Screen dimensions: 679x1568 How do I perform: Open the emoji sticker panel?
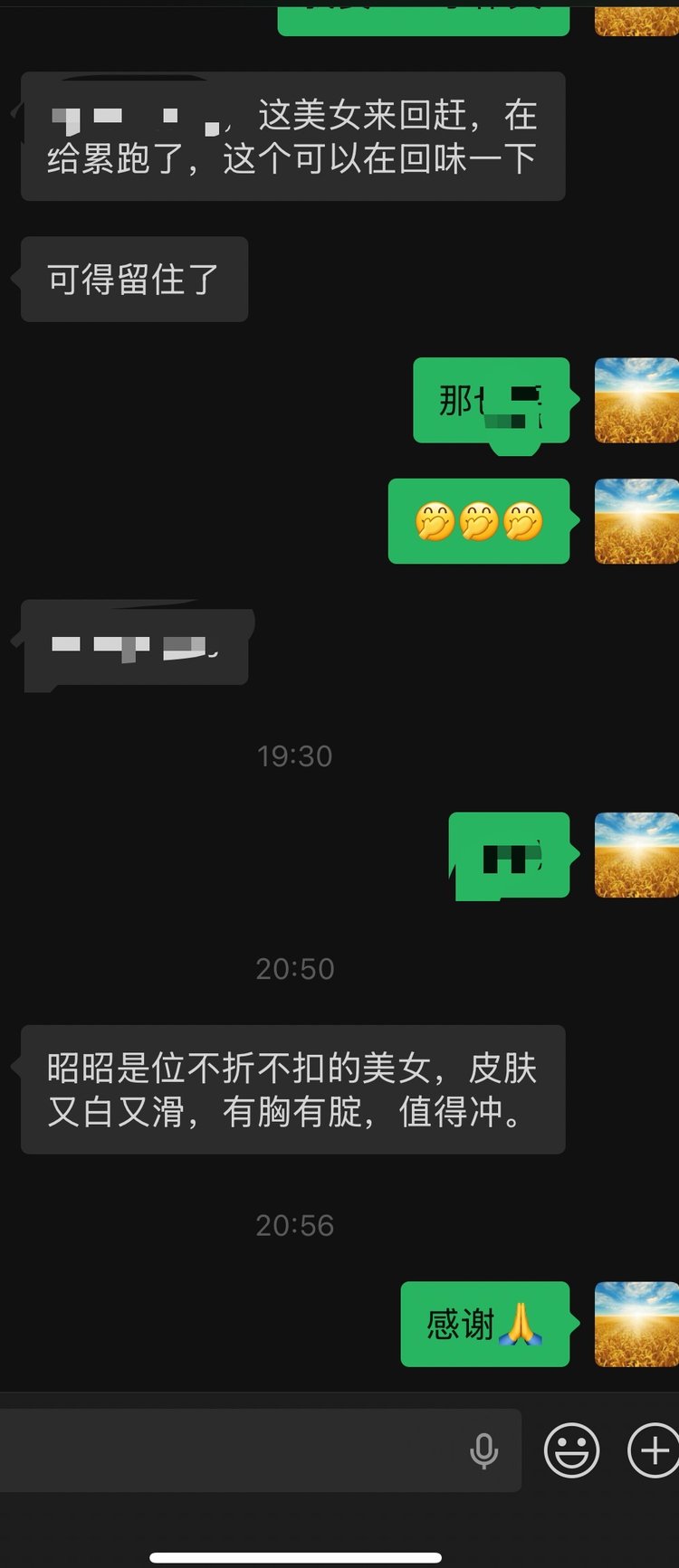click(x=571, y=1449)
